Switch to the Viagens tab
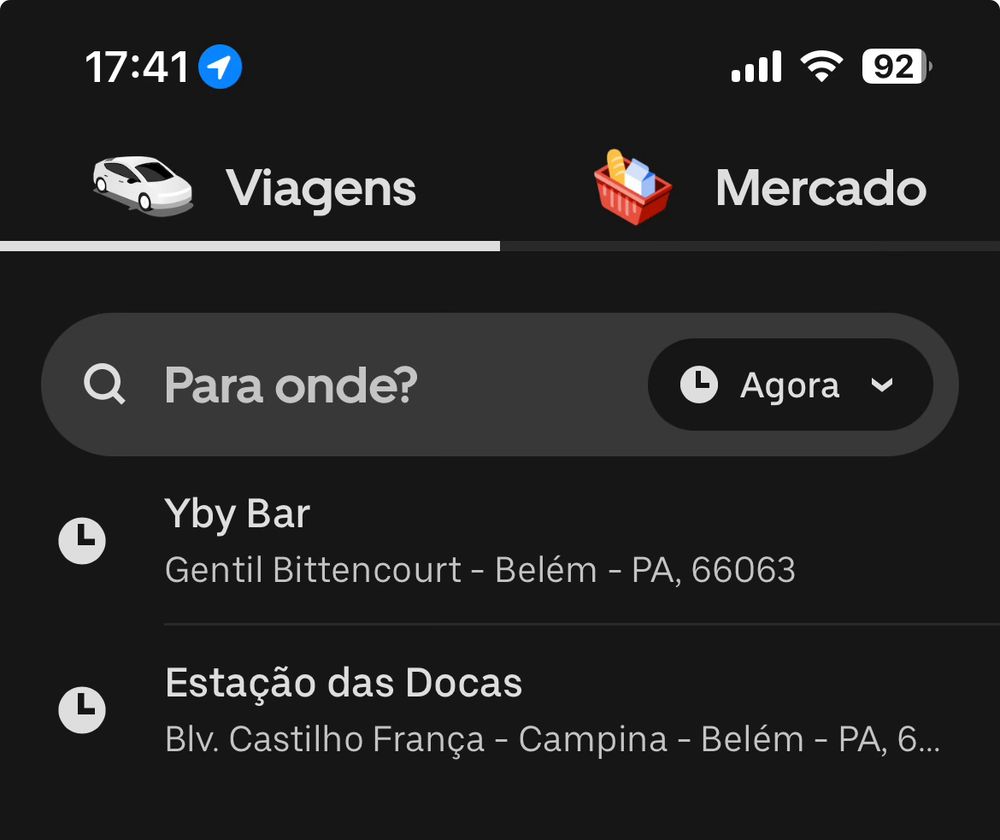Screen dimensions: 1000x840 click(x=255, y=188)
